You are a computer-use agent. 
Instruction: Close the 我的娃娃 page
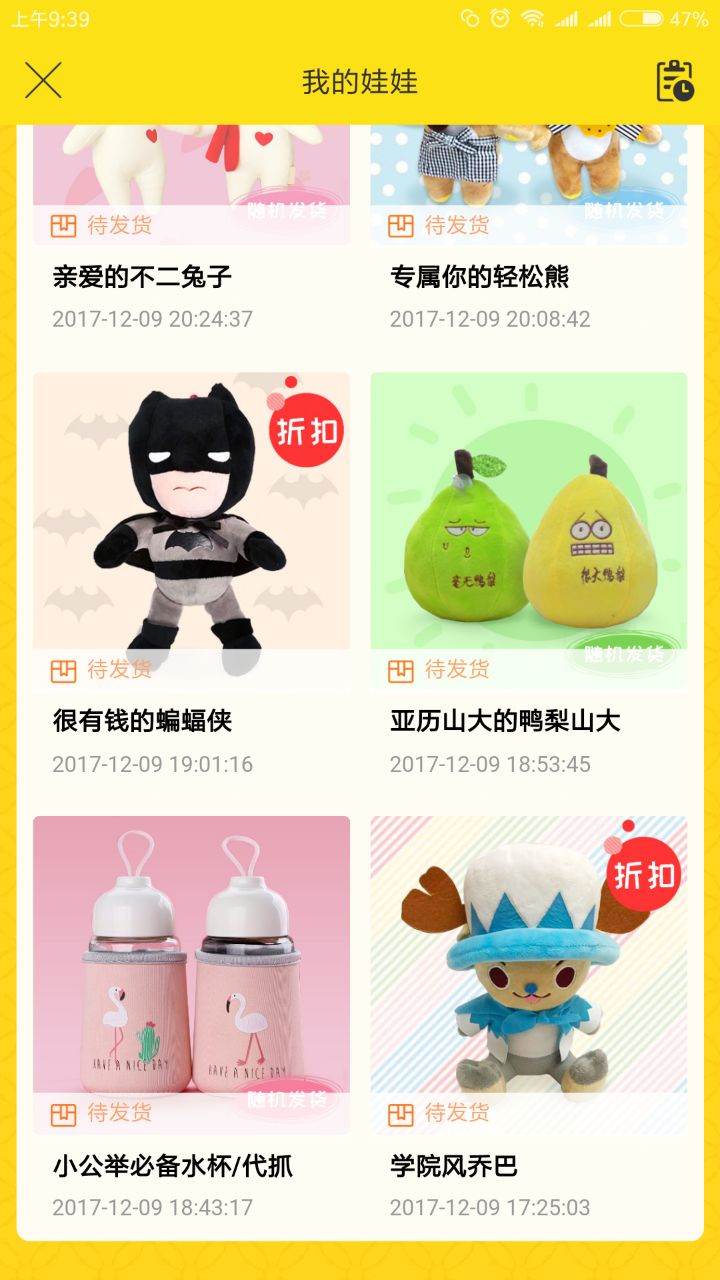point(43,81)
